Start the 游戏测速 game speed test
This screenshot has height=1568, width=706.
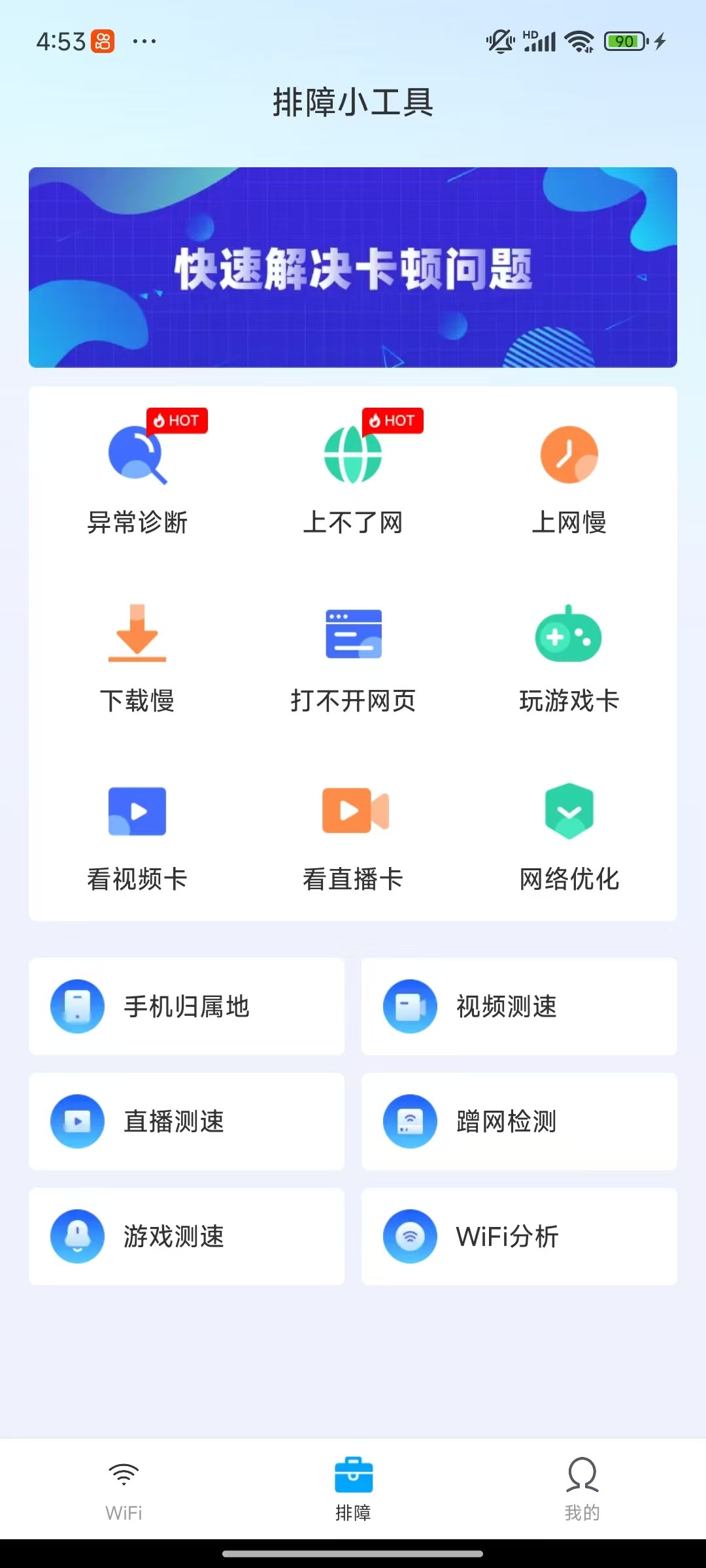click(x=186, y=1237)
